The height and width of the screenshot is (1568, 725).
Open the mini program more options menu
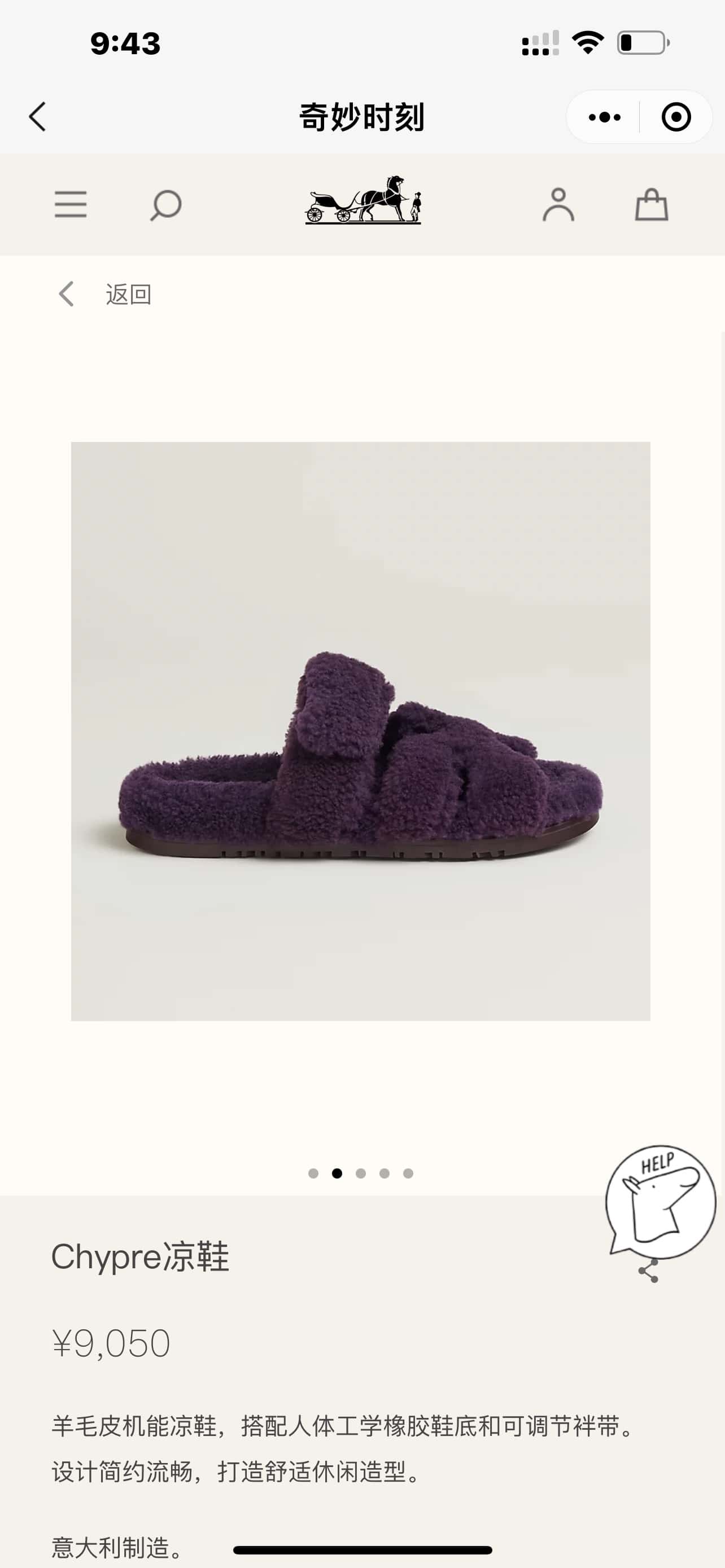pyautogui.click(x=604, y=117)
